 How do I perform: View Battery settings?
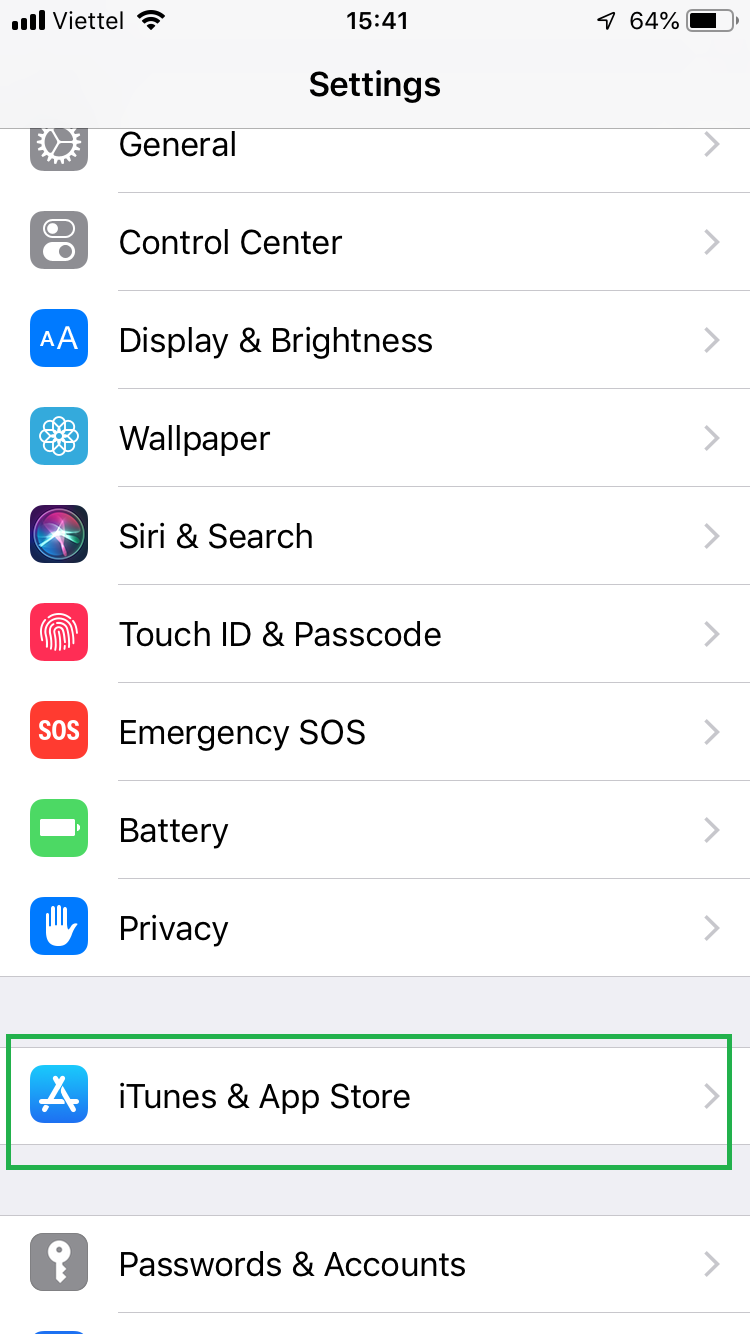click(375, 830)
